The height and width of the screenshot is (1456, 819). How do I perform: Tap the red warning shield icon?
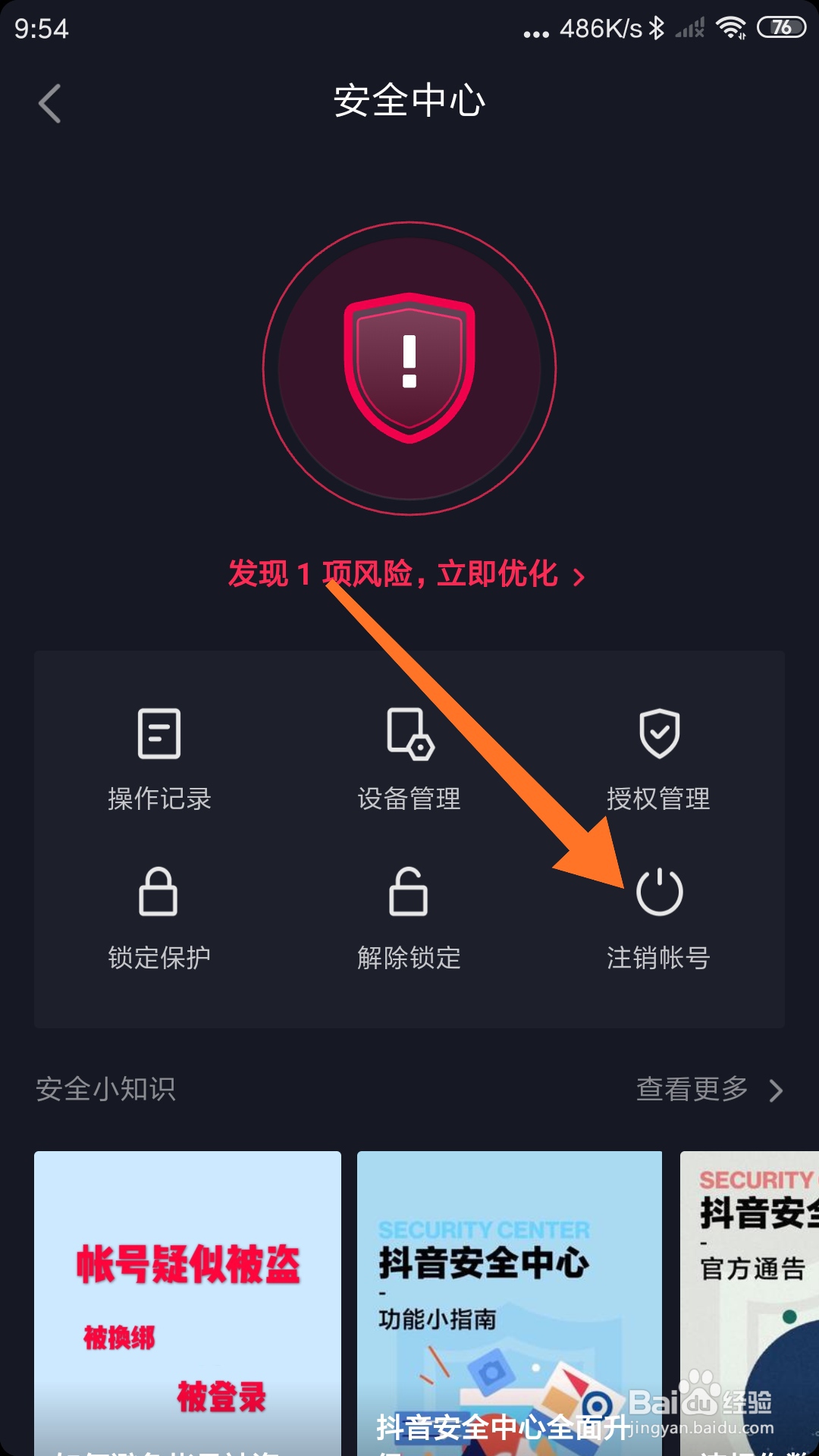[x=409, y=364]
